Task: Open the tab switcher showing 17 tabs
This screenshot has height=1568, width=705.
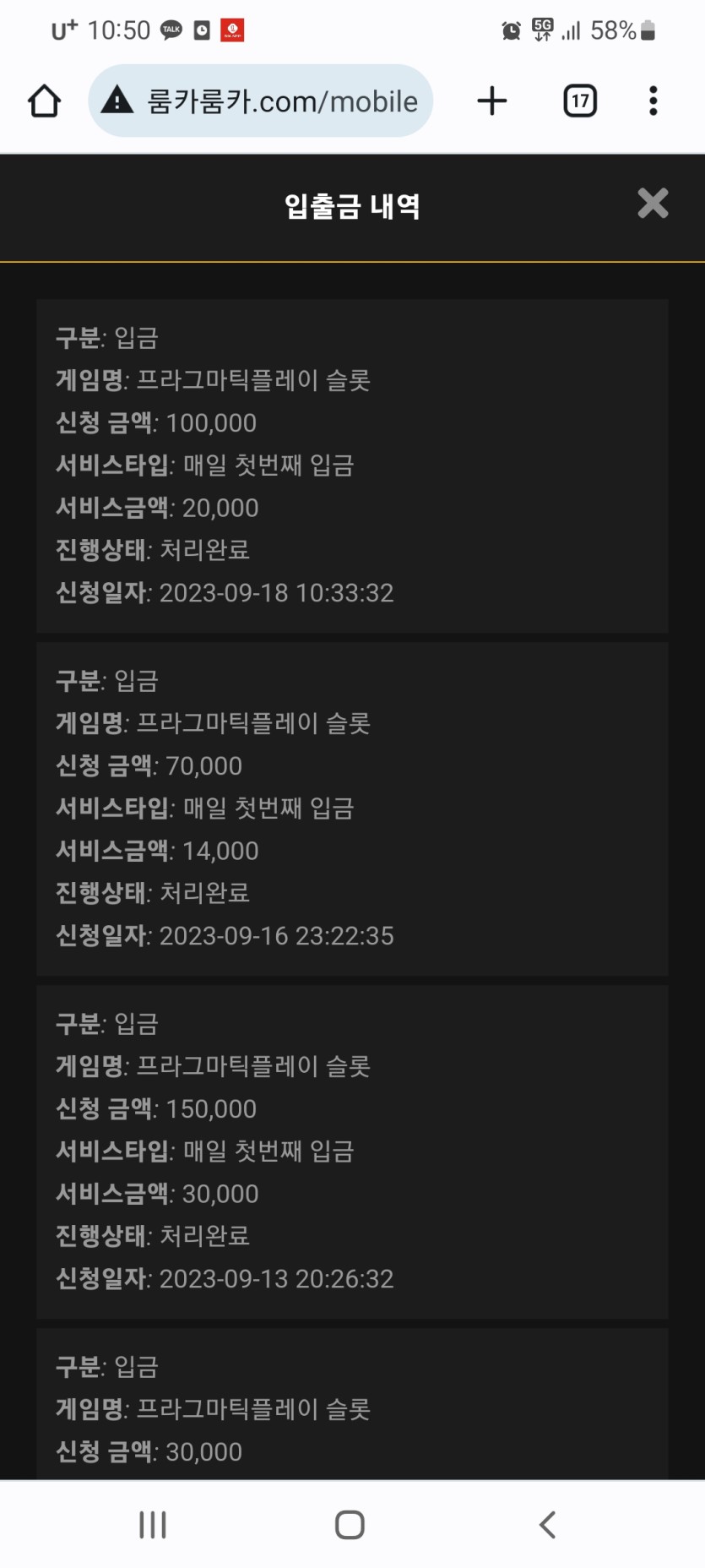Action: [x=580, y=101]
